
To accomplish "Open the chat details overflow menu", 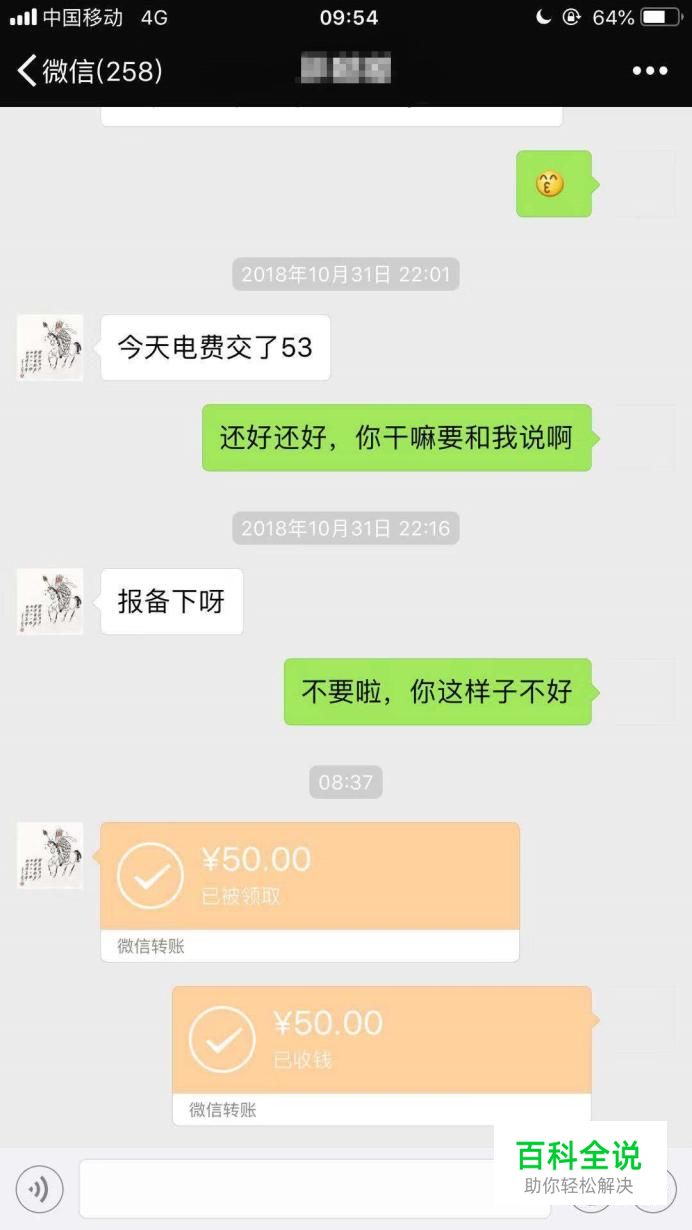I will [x=649, y=71].
